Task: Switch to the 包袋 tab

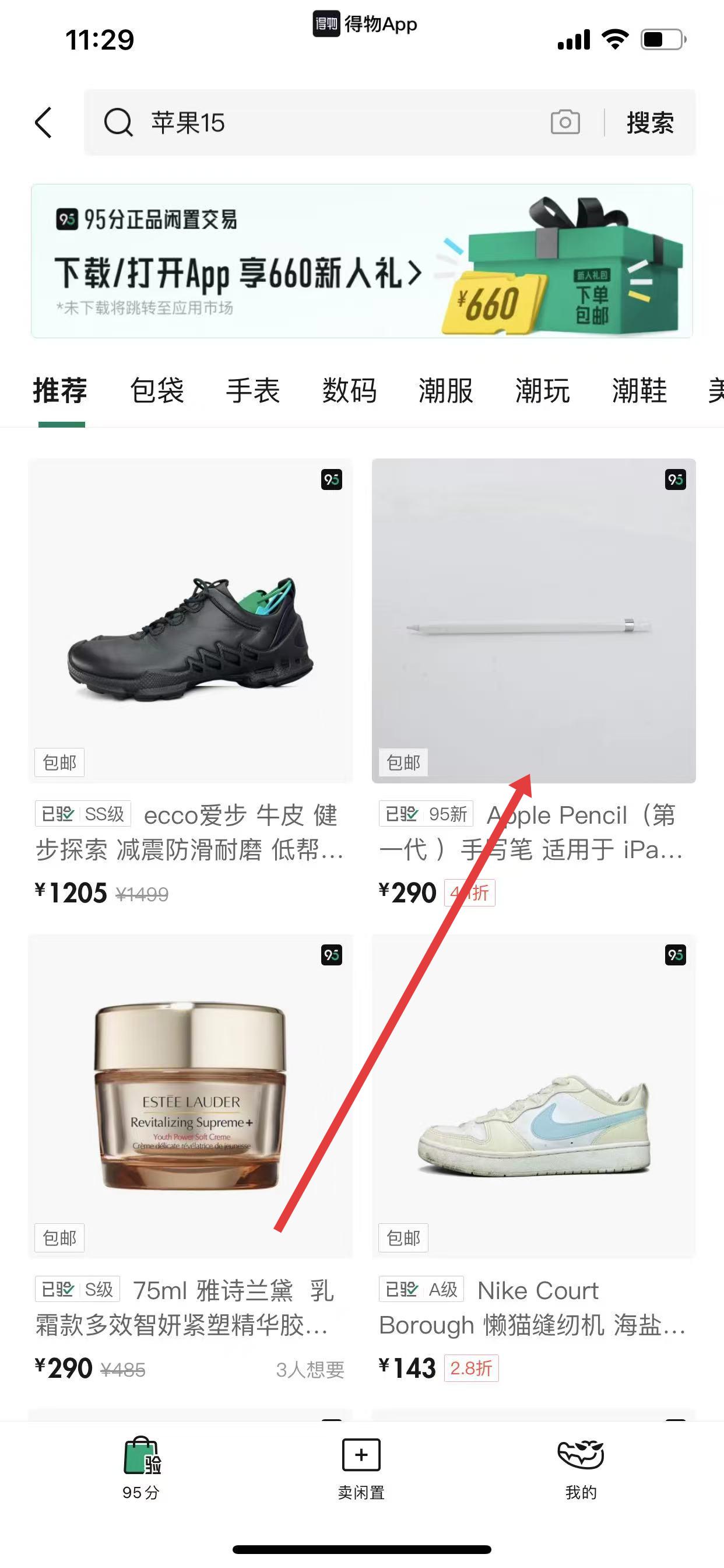Action: tap(157, 390)
